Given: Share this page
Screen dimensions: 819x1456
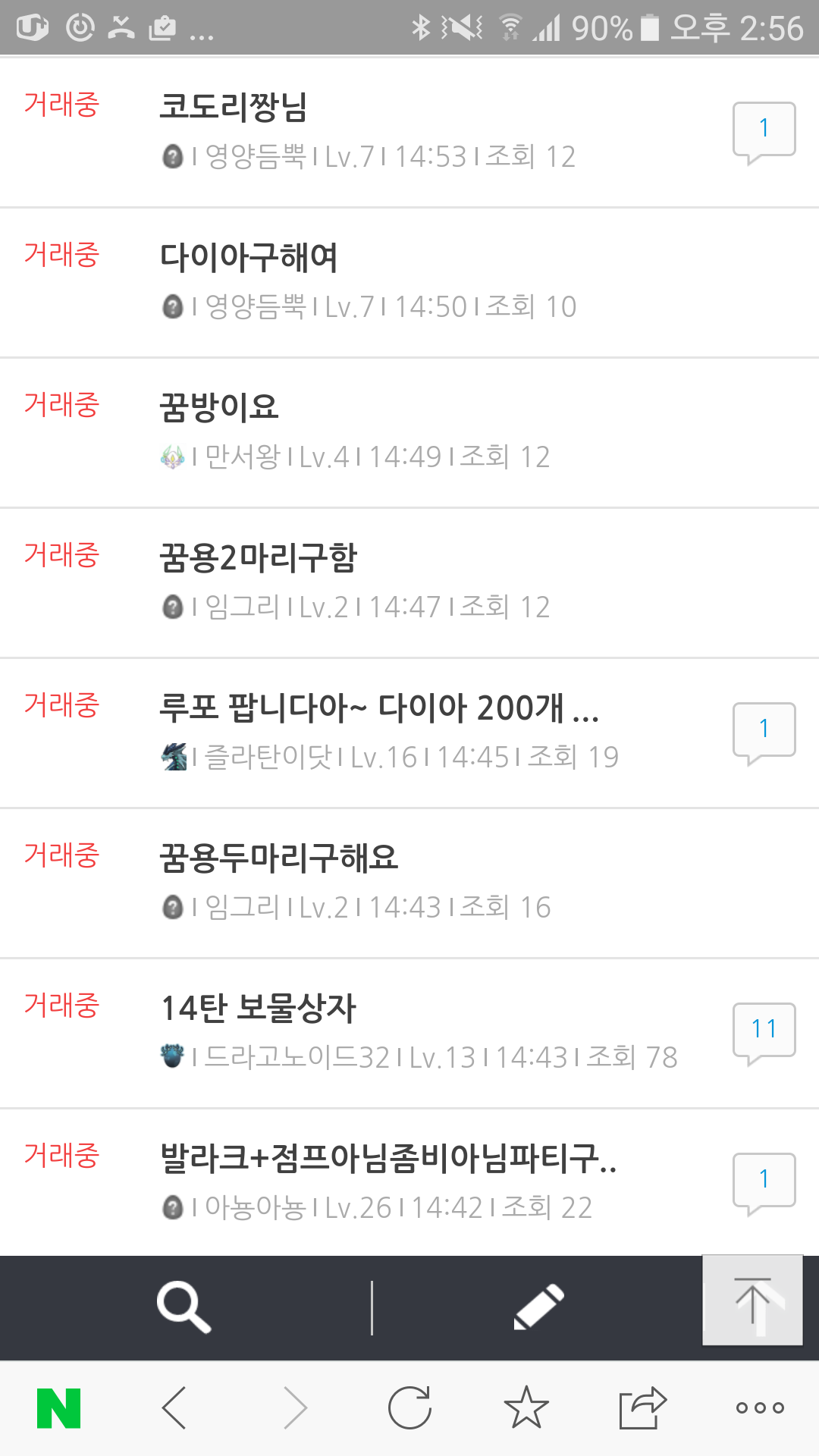Looking at the screenshot, I should 642,1408.
